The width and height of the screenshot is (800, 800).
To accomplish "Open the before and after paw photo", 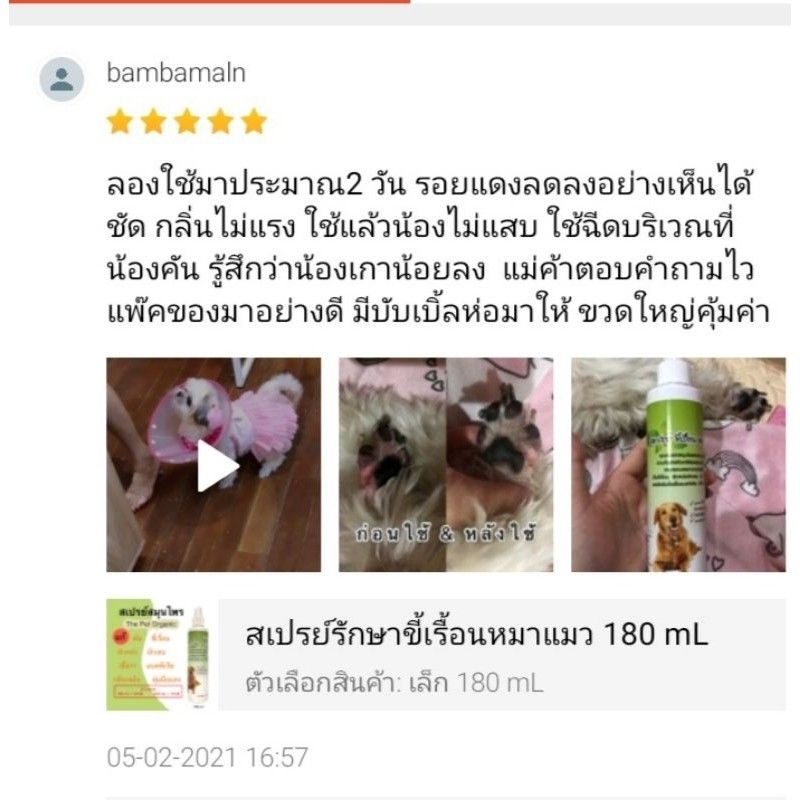I will [x=446, y=466].
